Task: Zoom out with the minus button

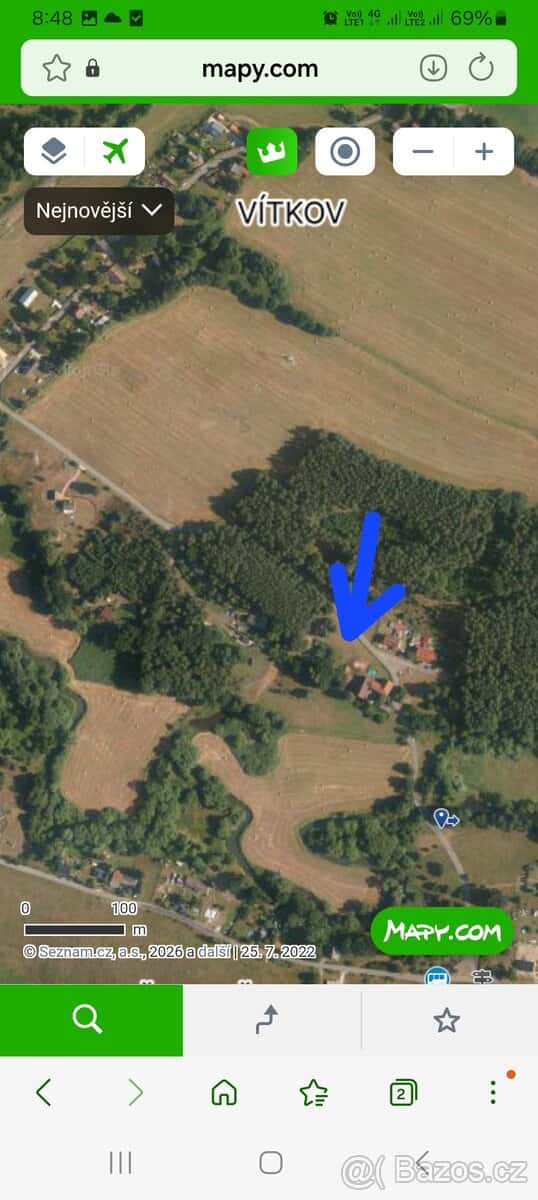Action: [423, 152]
